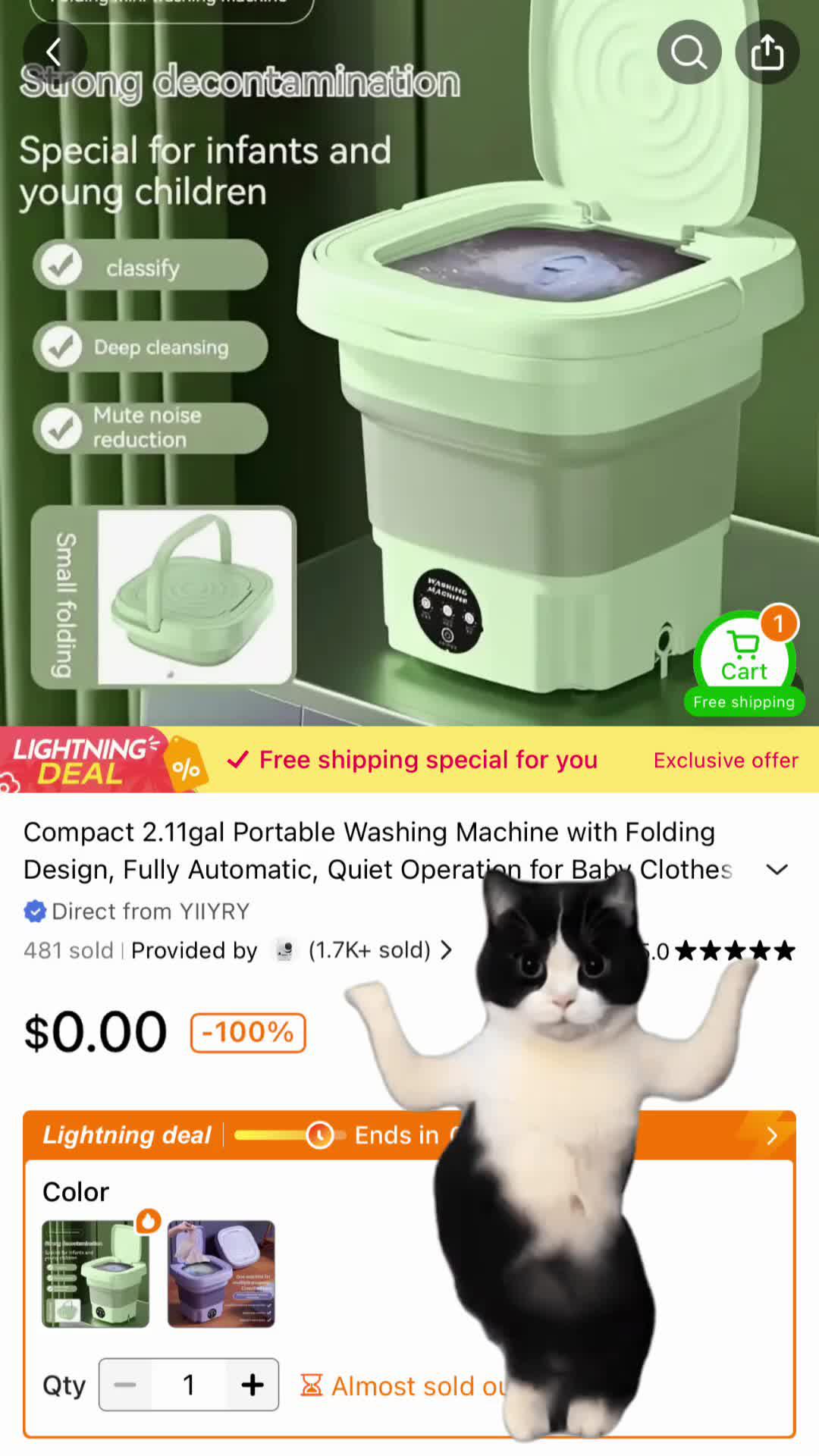Viewport: 819px width, 1456px height.
Task: Share this washing machine listing
Action: pos(767,52)
